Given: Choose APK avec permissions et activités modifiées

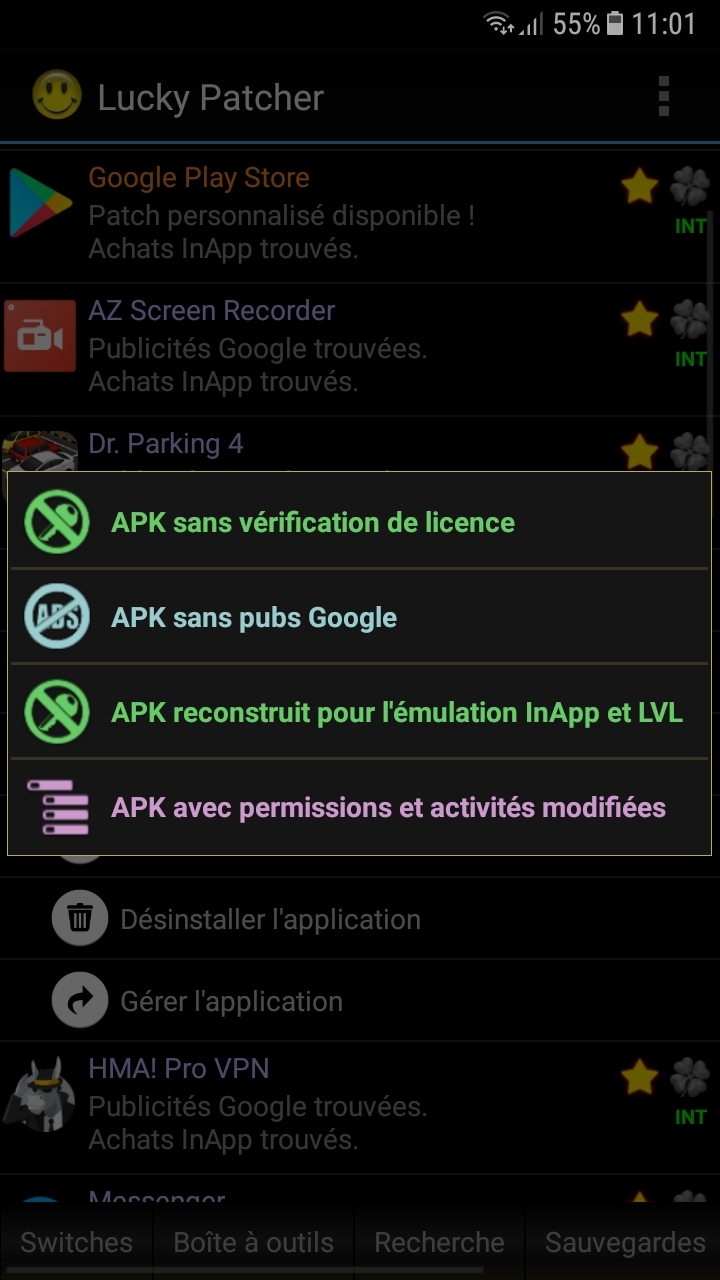Looking at the screenshot, I should click(x=358, y=807).
